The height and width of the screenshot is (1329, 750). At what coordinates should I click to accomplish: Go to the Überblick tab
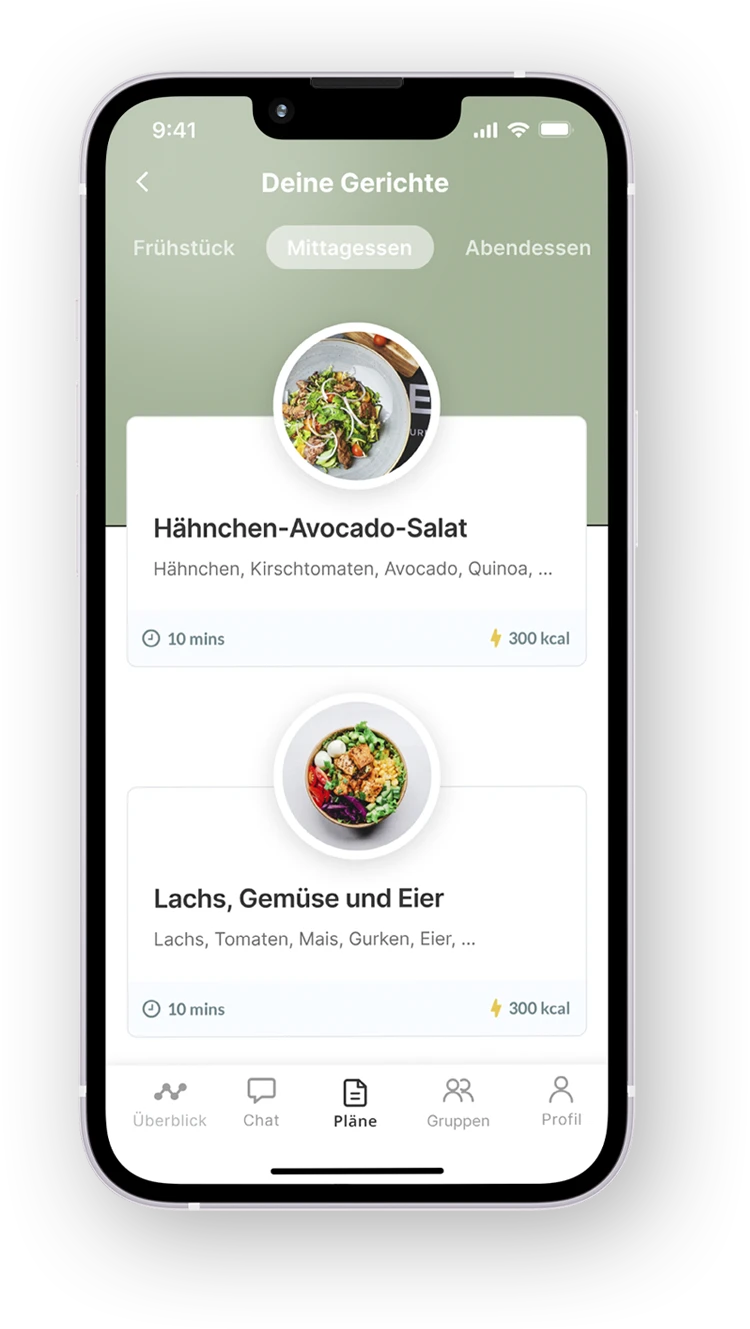[170, 1104]
